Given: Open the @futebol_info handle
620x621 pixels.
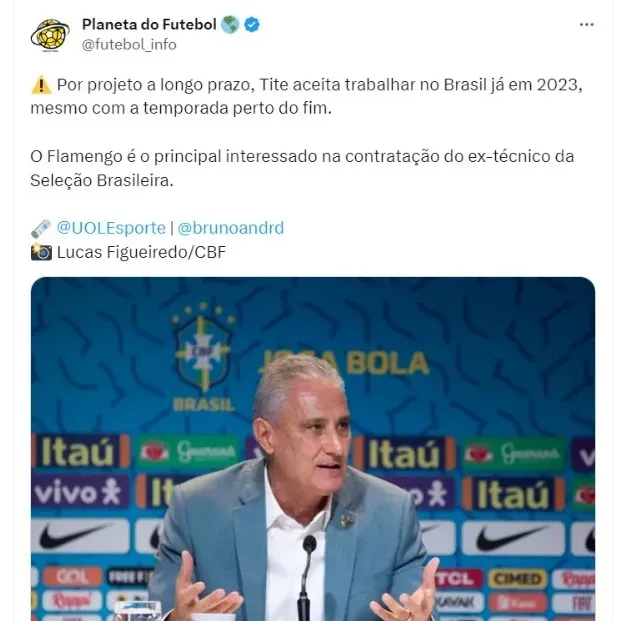Looking at the screenshot, I should (x=128, y=44).
